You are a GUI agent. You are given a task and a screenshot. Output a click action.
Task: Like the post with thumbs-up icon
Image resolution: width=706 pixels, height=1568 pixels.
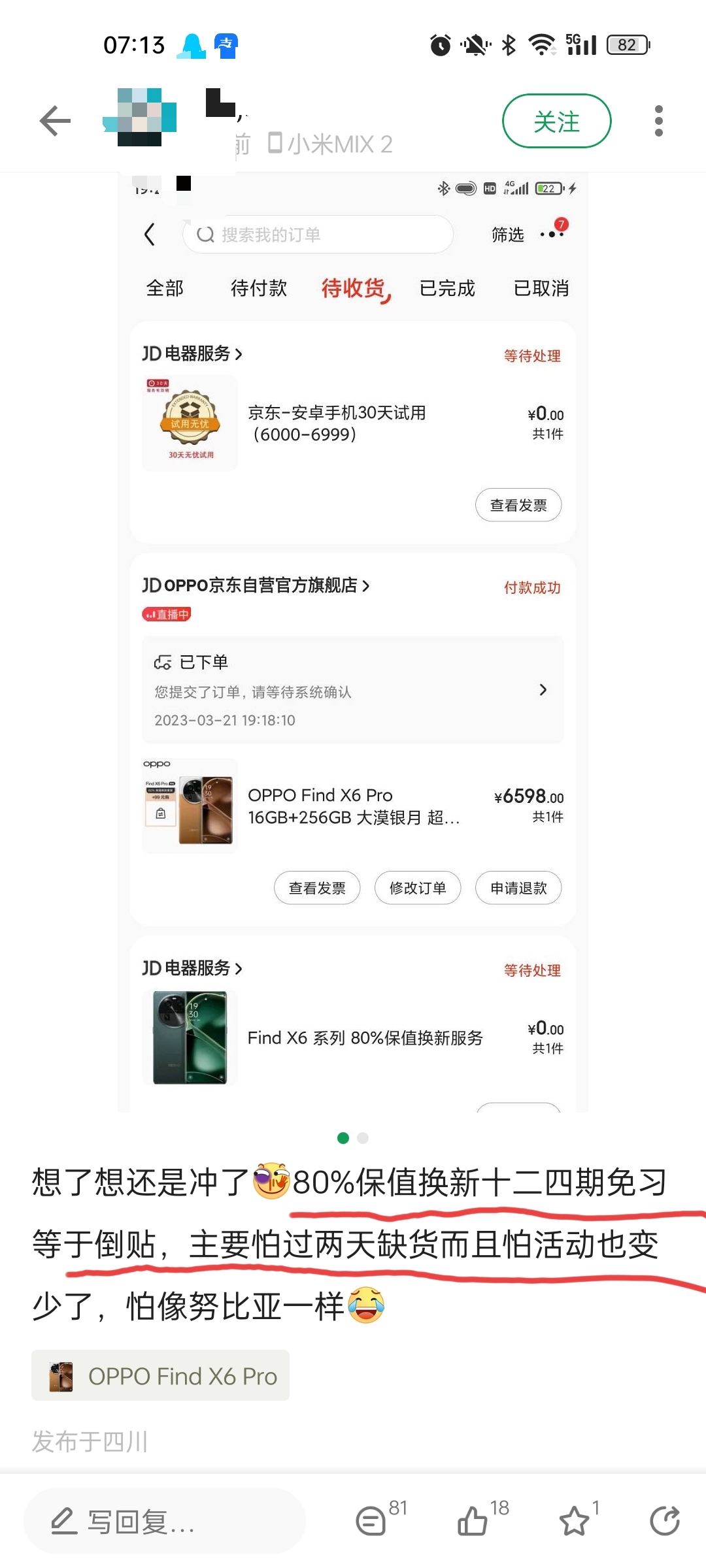[x=473, y=1520]
